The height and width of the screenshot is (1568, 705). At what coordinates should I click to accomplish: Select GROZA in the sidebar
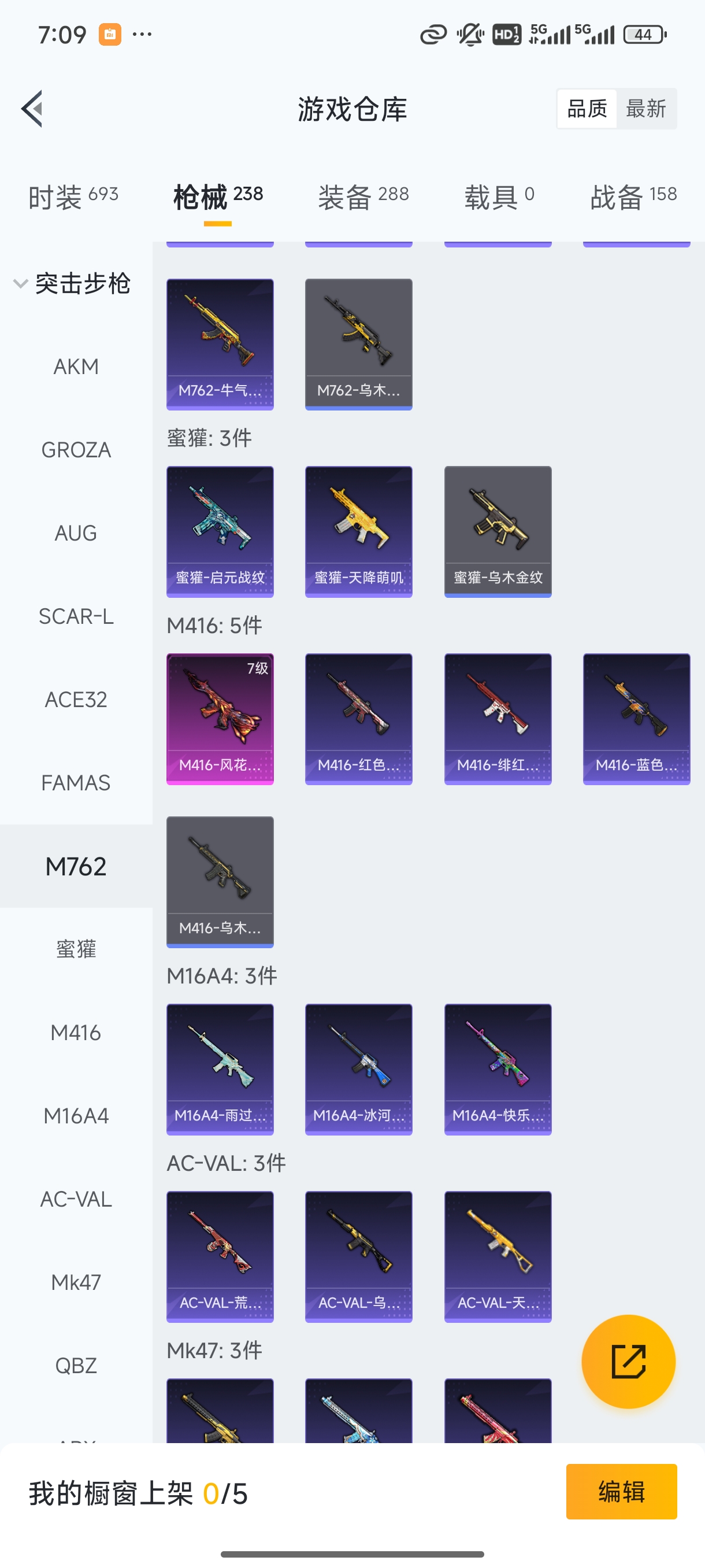pyautogui.click(x=76, y=450)
